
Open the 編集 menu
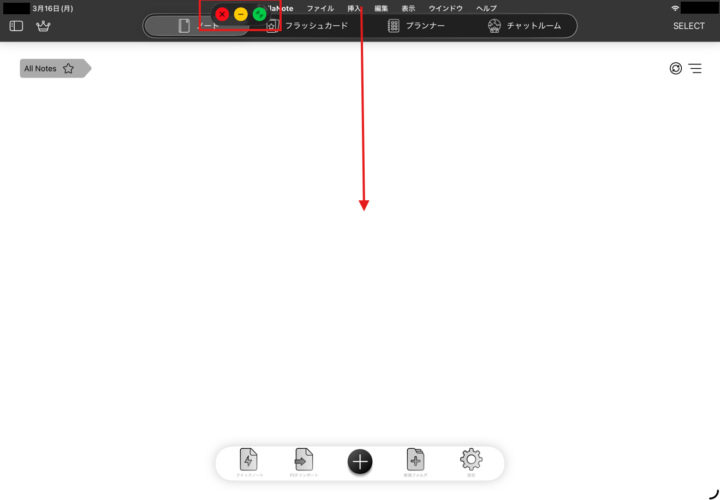(x=381, y=8)
